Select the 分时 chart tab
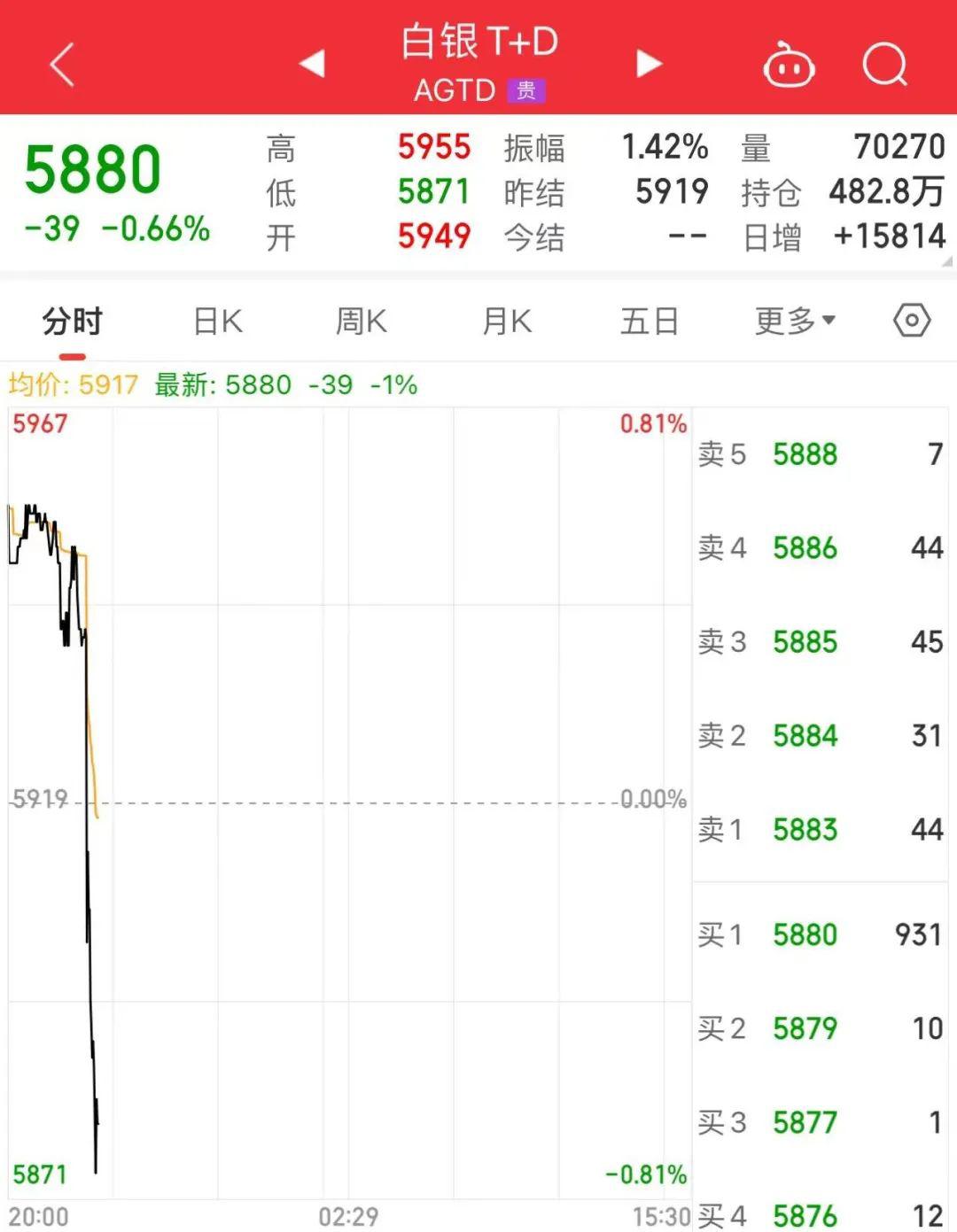The width and height of the screenshot is (957, 1232). click(73, 321)
